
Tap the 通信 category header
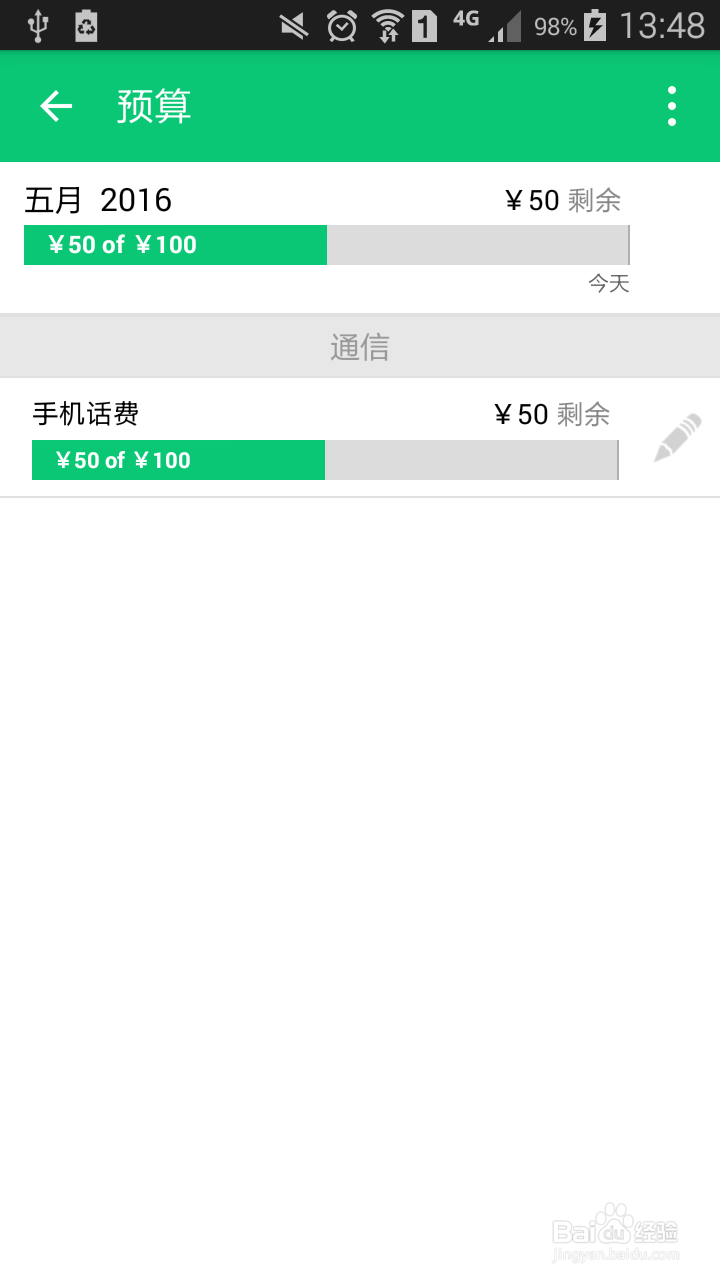(360, 344)
